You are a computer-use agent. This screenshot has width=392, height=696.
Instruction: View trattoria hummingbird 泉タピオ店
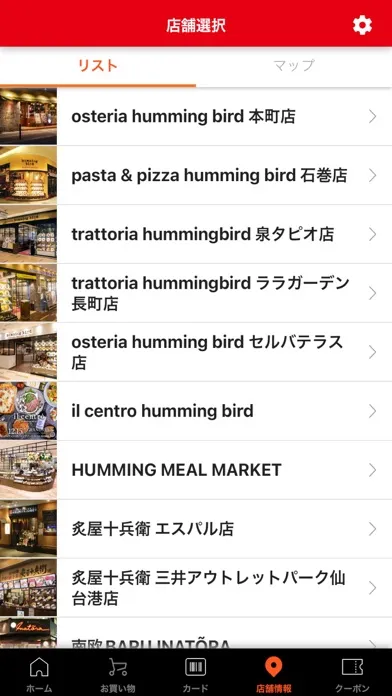(x=196, y=234)
